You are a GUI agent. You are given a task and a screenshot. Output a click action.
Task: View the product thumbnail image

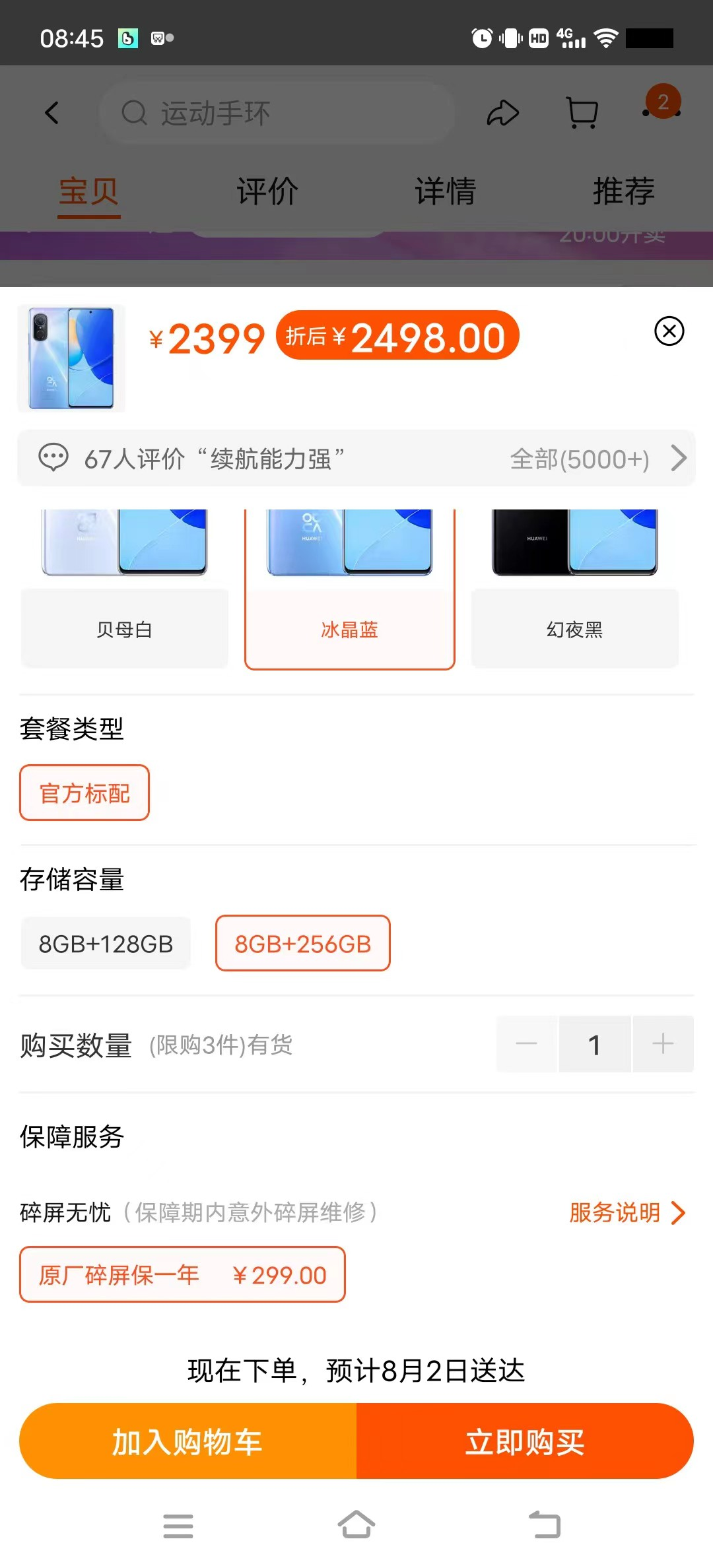[71, 358]
